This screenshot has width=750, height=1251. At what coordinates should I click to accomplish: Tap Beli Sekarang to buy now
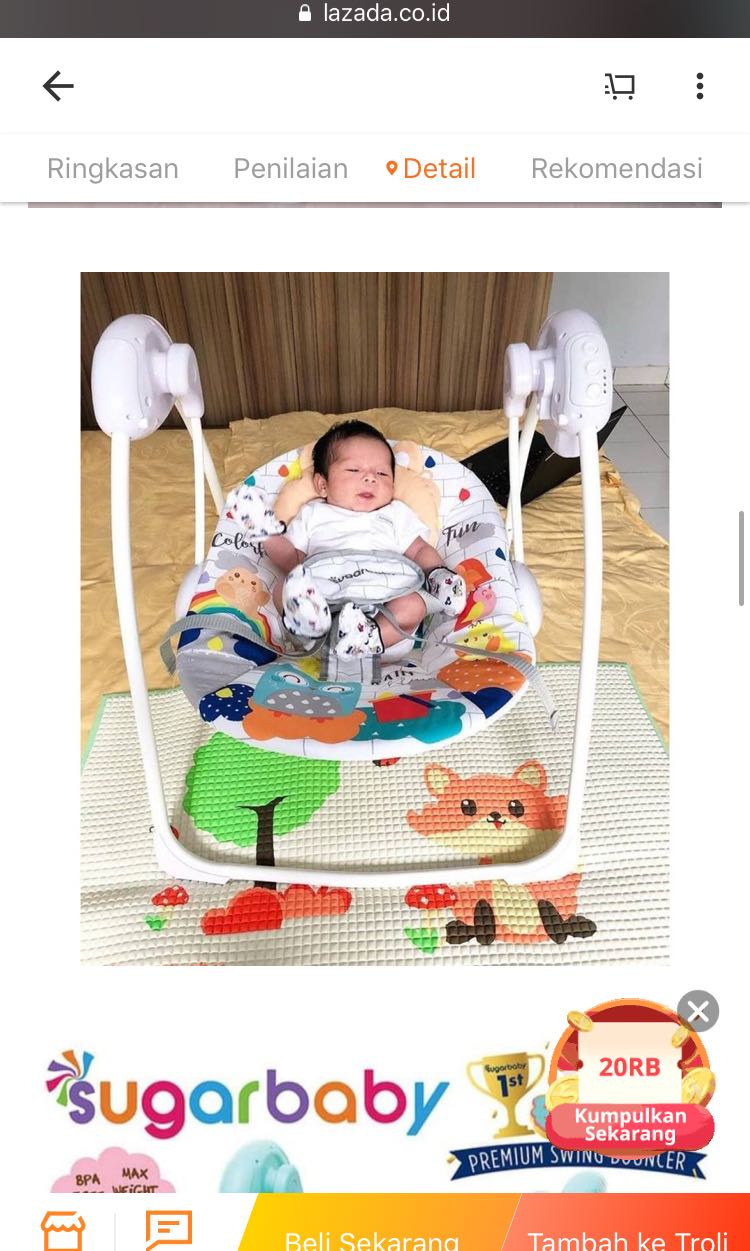coord(372,1236)
